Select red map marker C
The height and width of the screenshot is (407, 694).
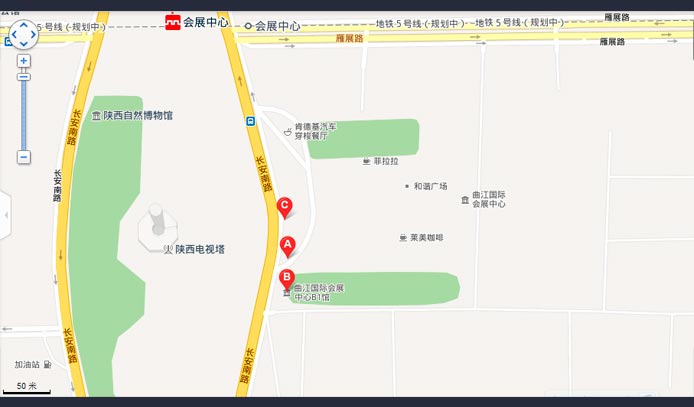tap(285, 207)
